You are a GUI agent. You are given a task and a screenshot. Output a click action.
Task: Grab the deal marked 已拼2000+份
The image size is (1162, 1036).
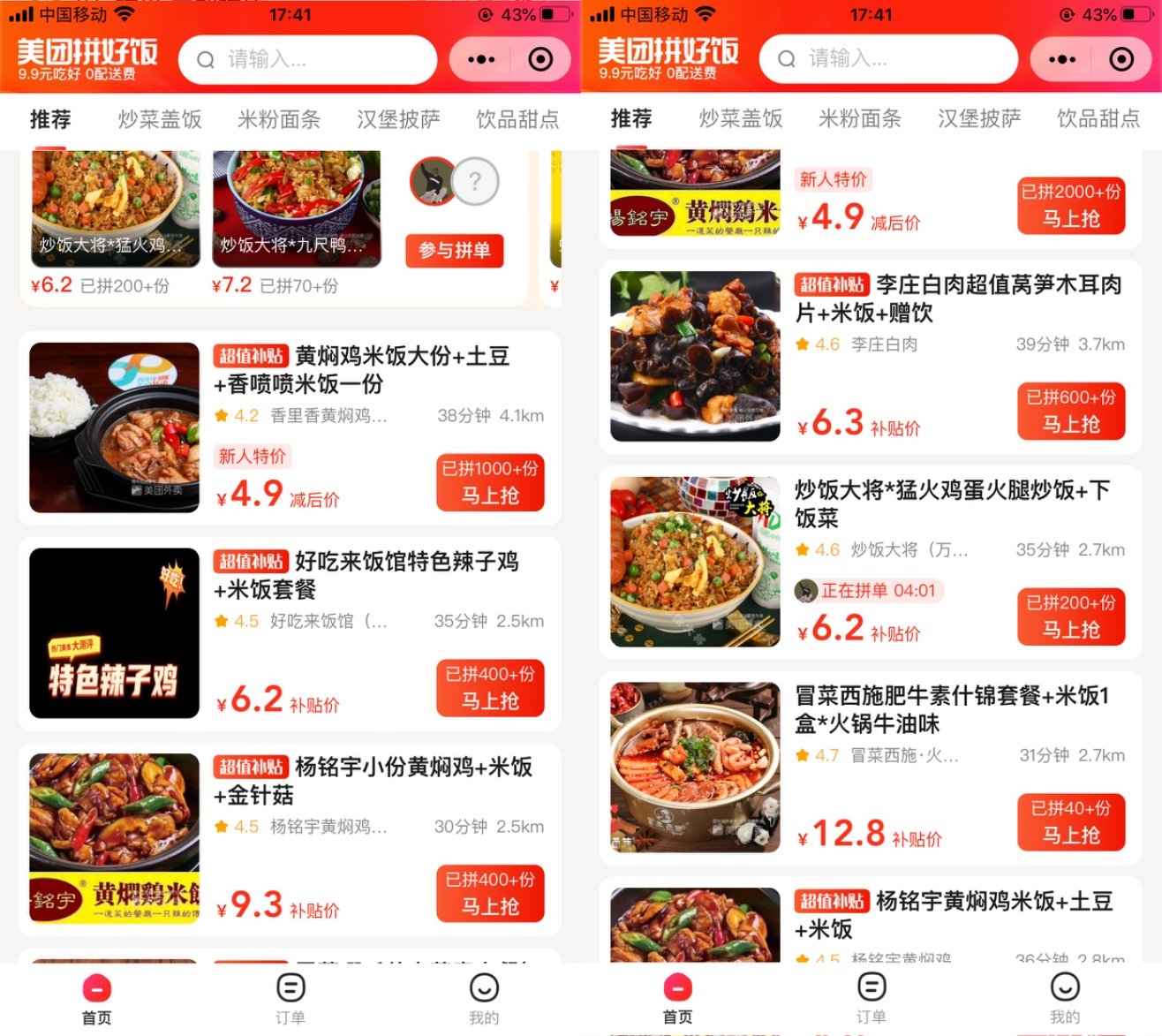coord(1071,206)
